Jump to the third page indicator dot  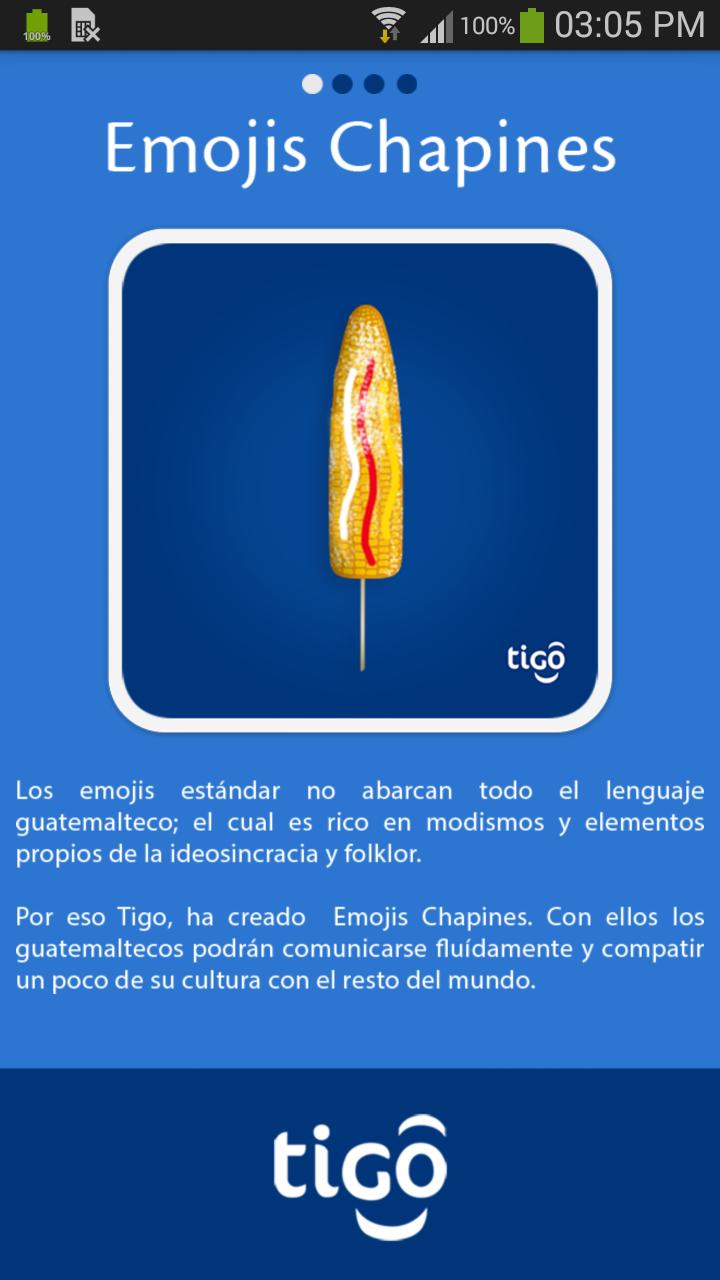[374, 84]
